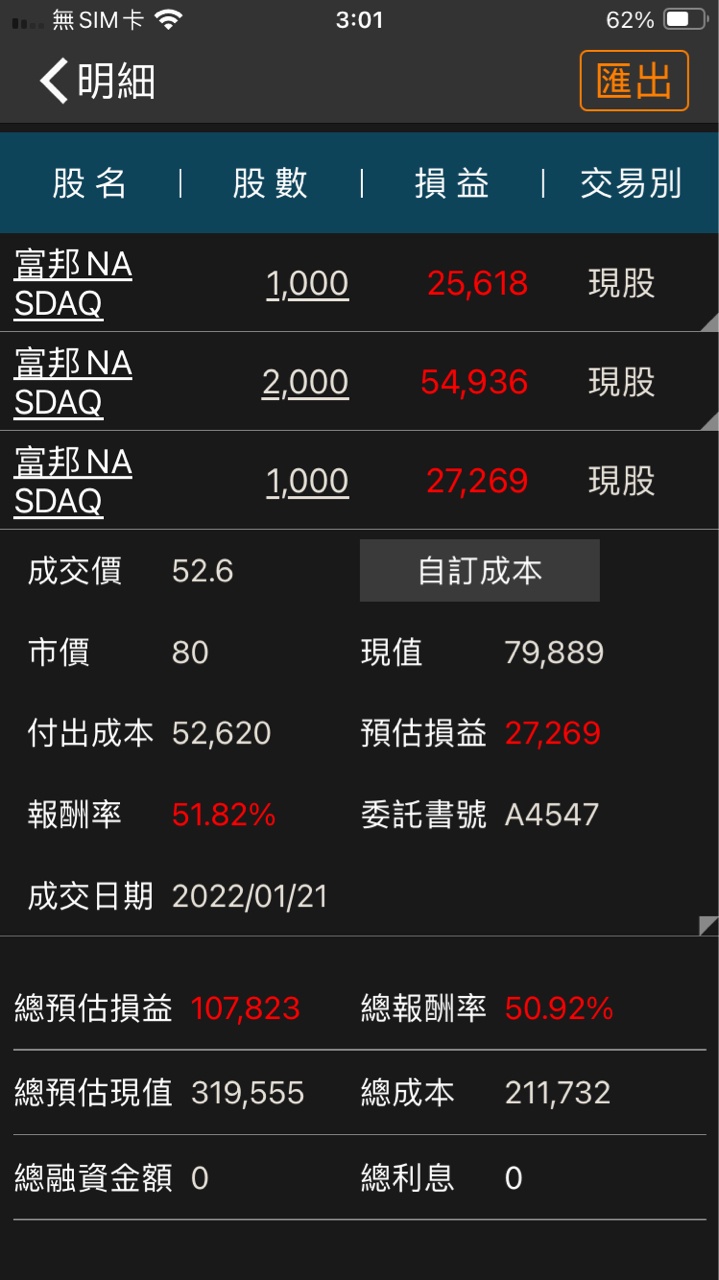
Task: Tap the 匯出 export button
Action: click(634, 81)
